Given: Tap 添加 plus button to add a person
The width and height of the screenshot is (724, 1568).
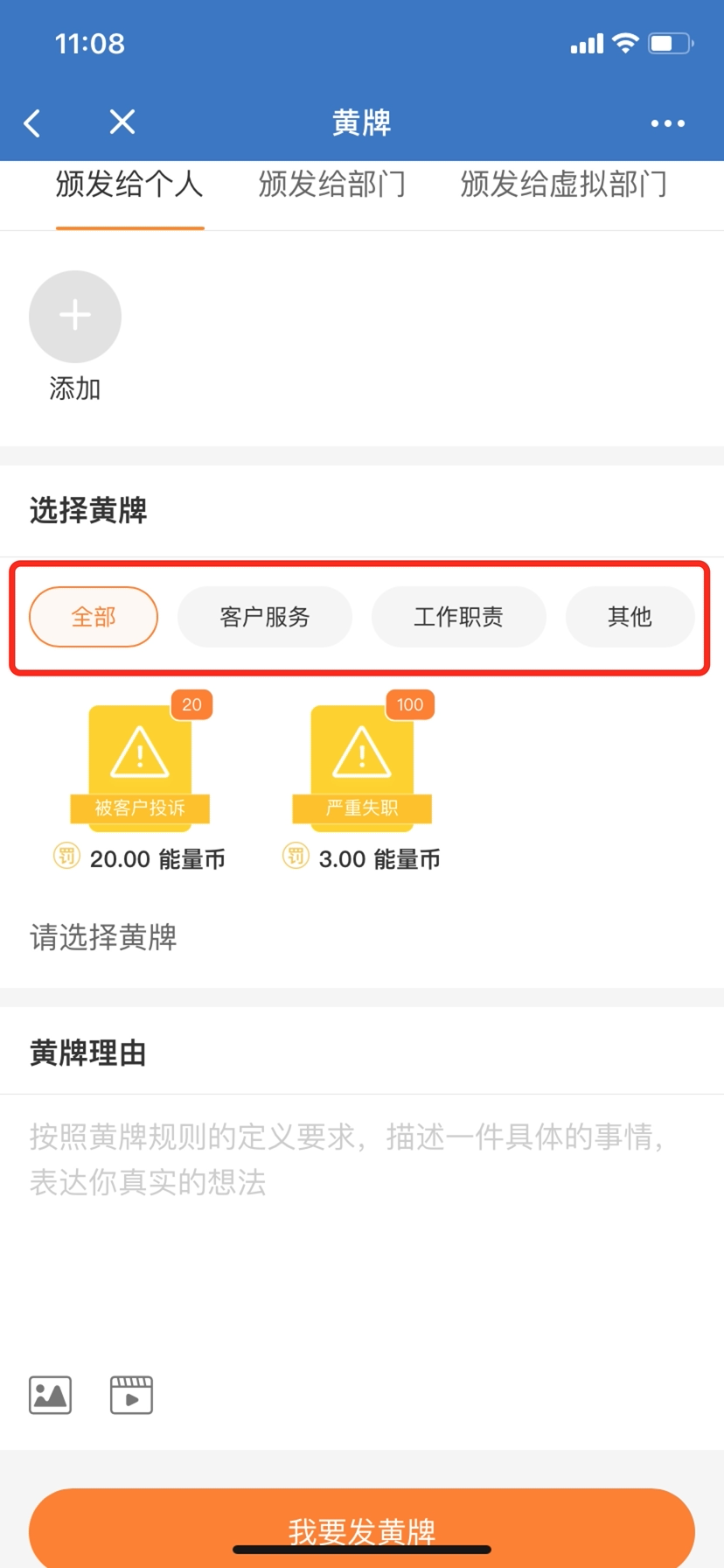Looking at the screenshot, I should click(75, 317).
